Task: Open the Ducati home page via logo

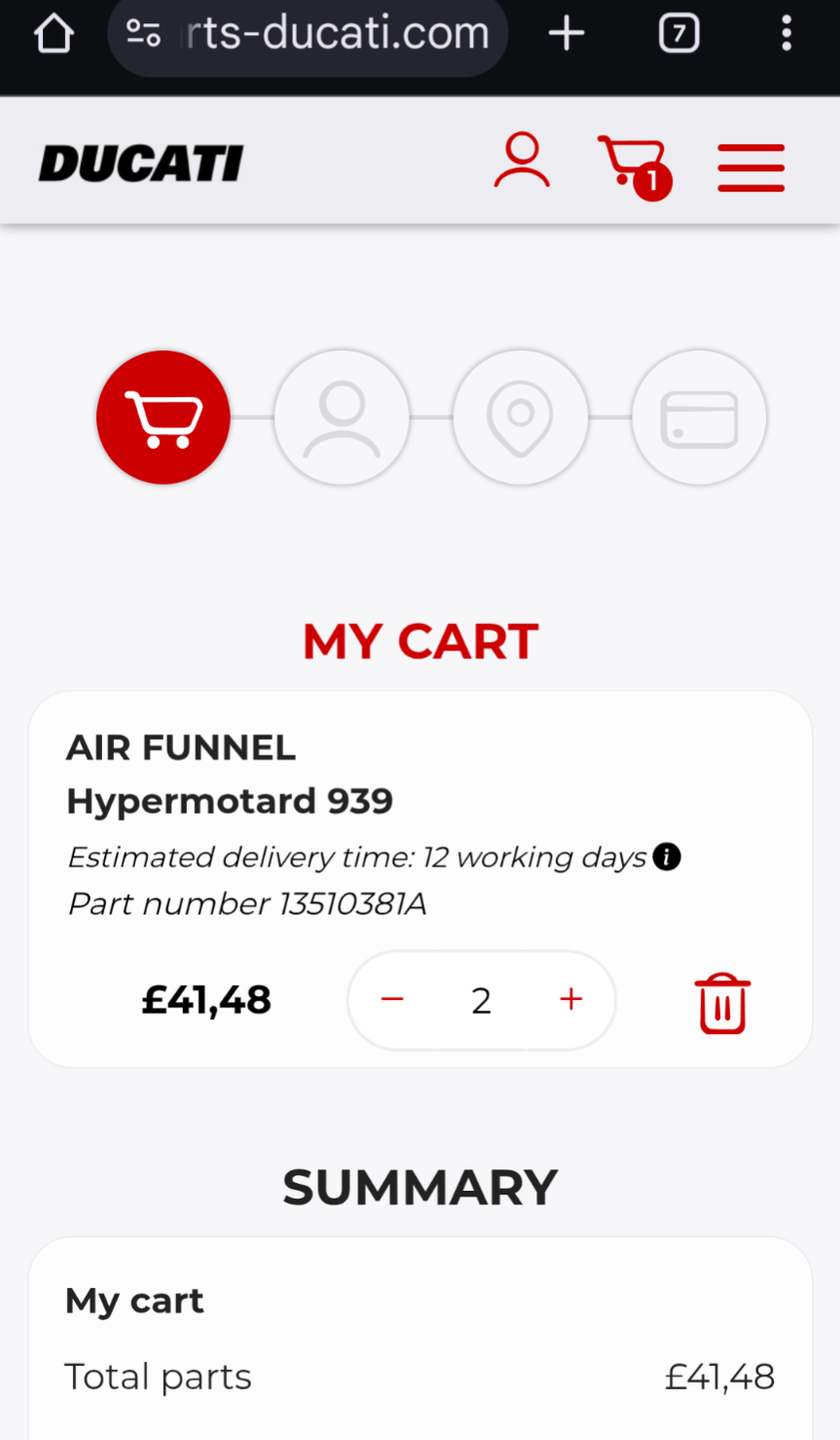Action: coord(141,164)
